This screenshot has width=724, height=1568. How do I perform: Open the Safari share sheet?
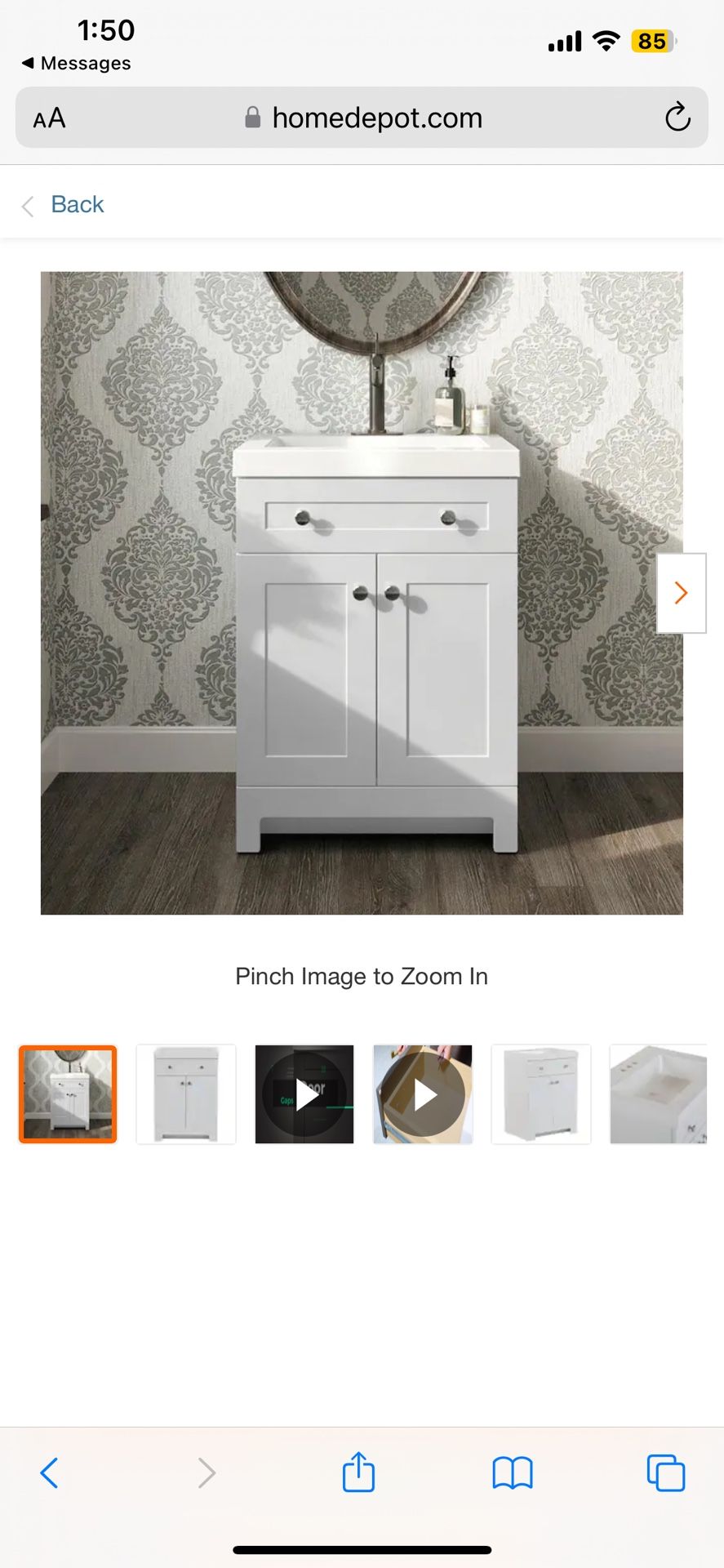[358, 1472]
